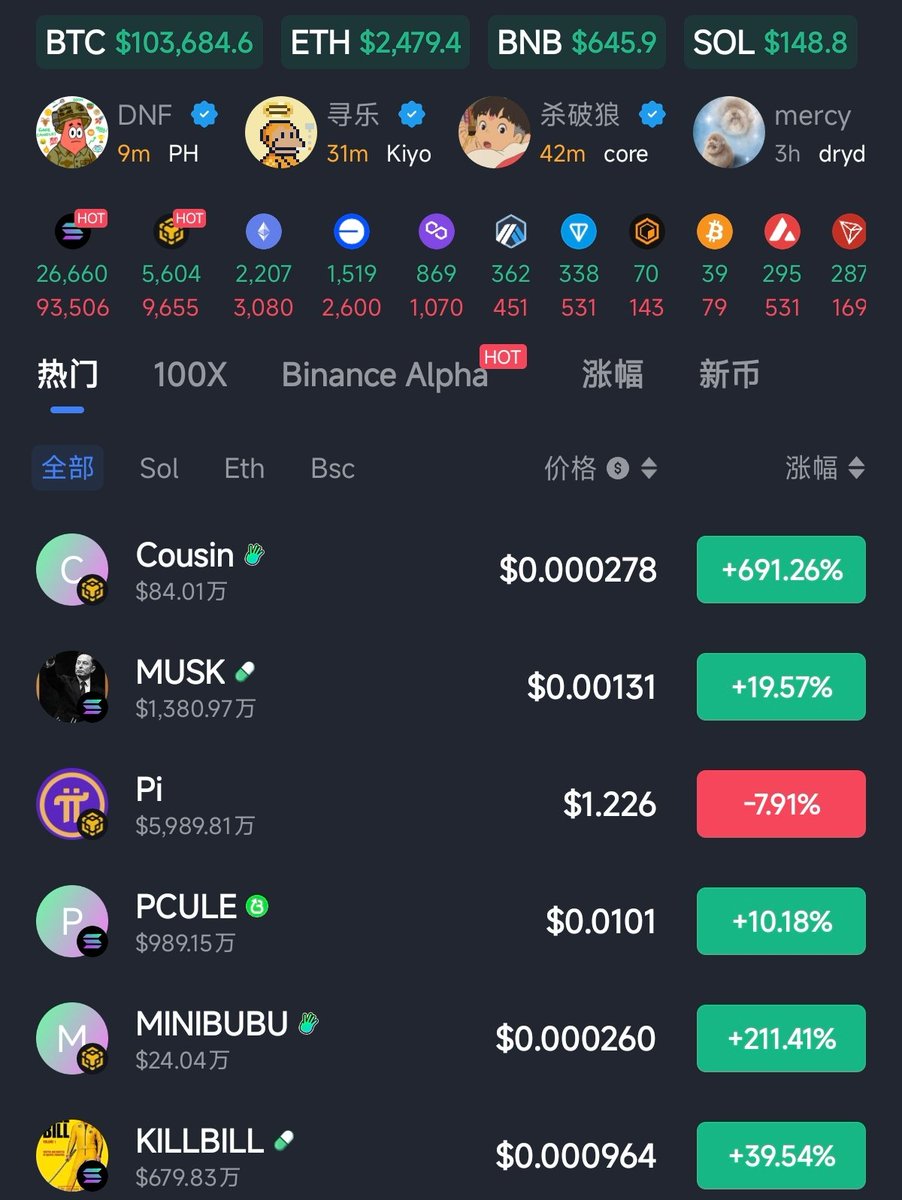Screen dimensions: 902x1200
Task: Open the PCULE token row
Action: click(350, 921)
